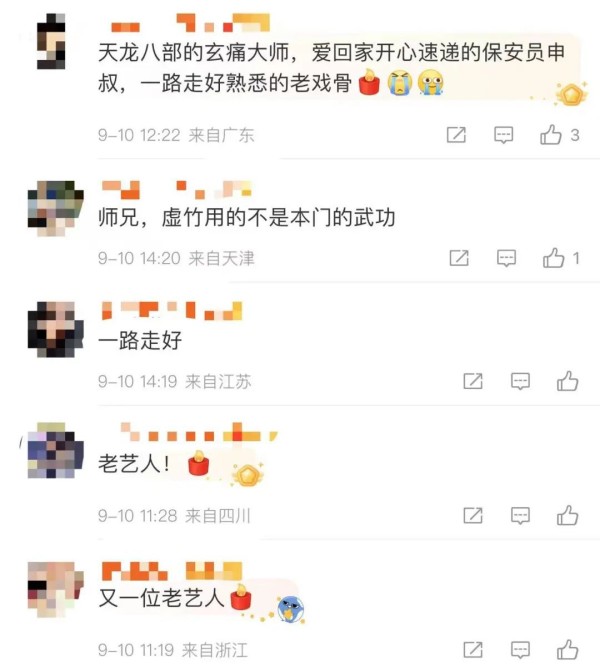Viewport: 600px width, 667px height.
Task: Open the avatar of the 江苏 commenter
Action: [54, 329]
